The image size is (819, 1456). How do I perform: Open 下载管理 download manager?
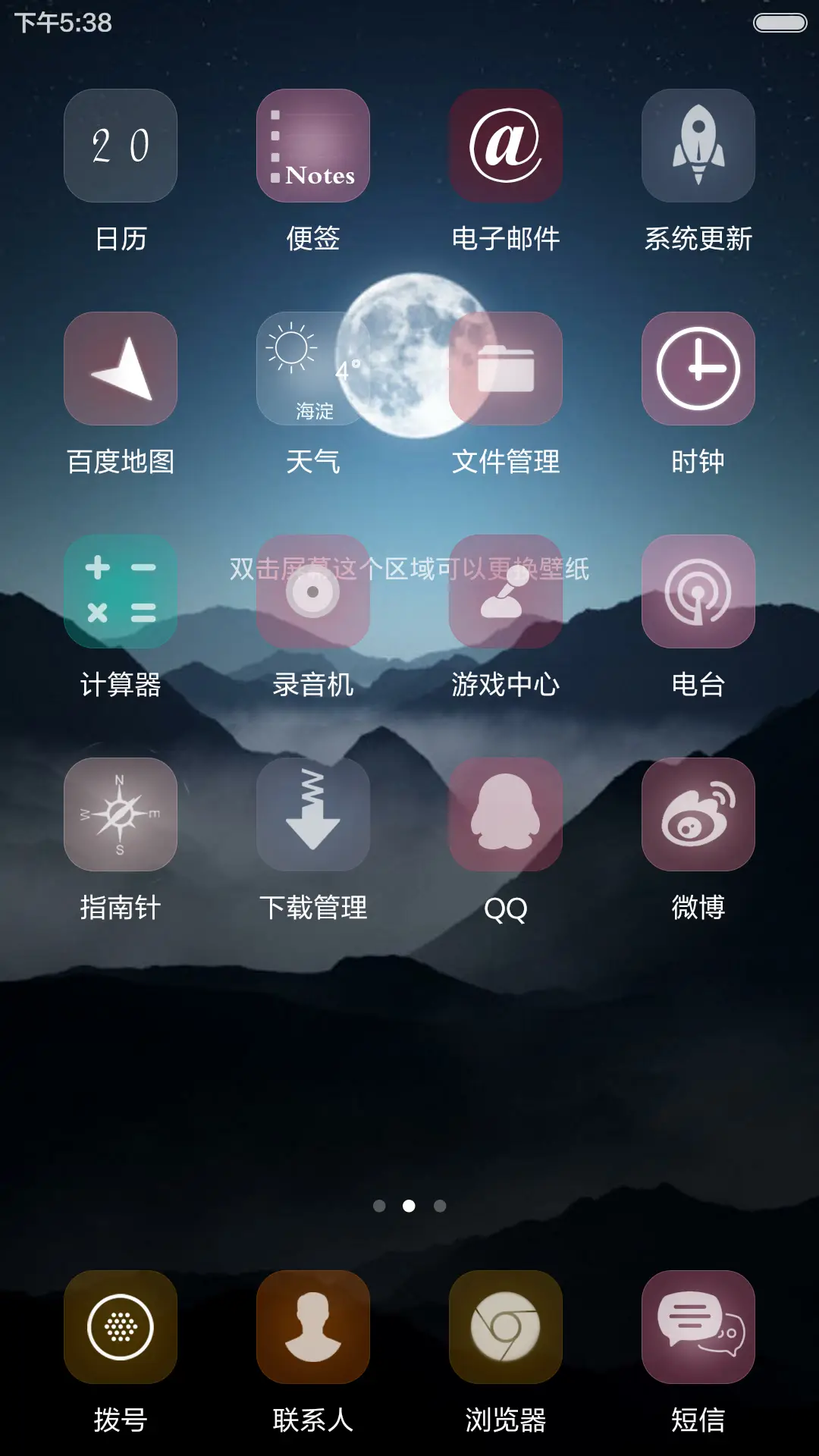point(313,814)
